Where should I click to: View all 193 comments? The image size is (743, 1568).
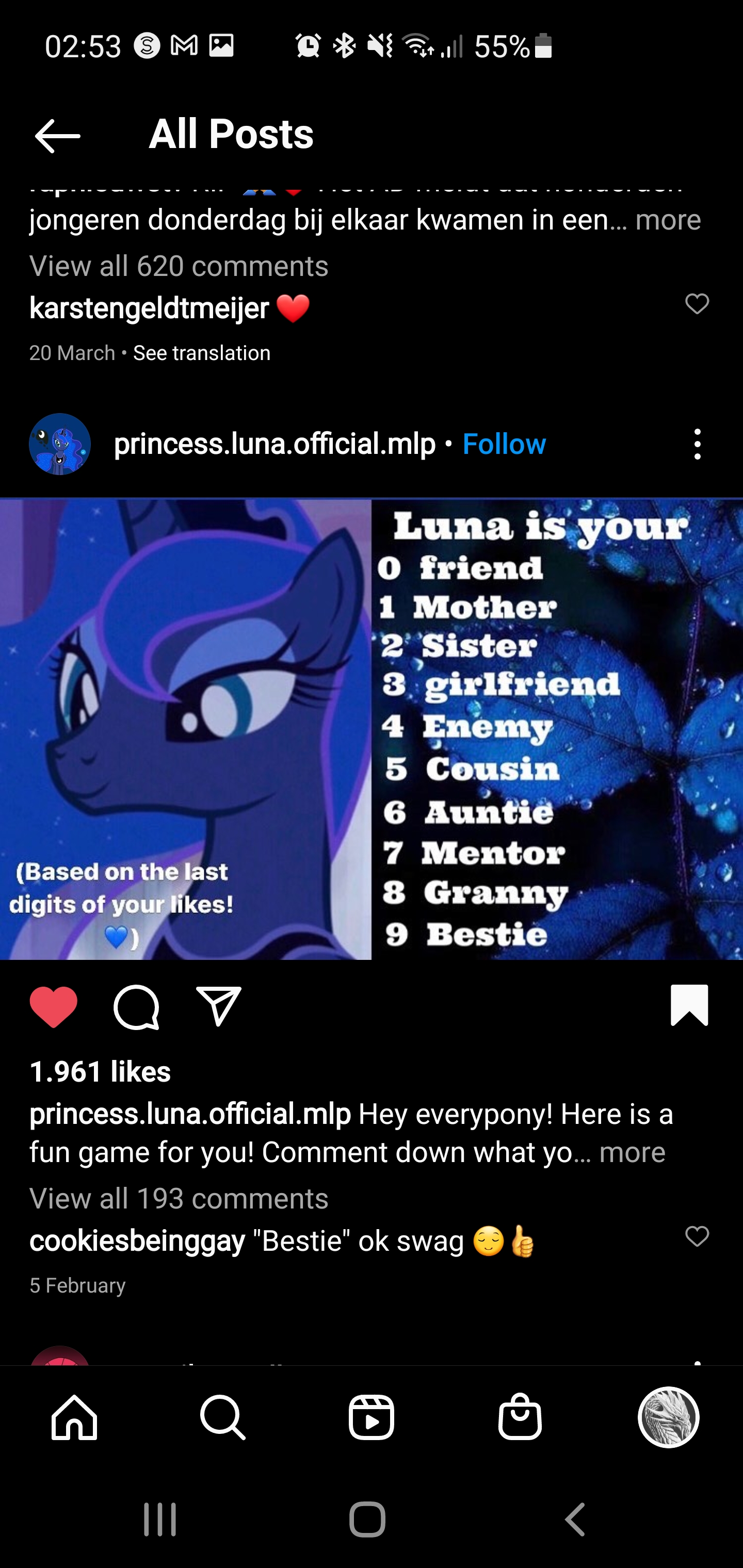[179, 1198]
